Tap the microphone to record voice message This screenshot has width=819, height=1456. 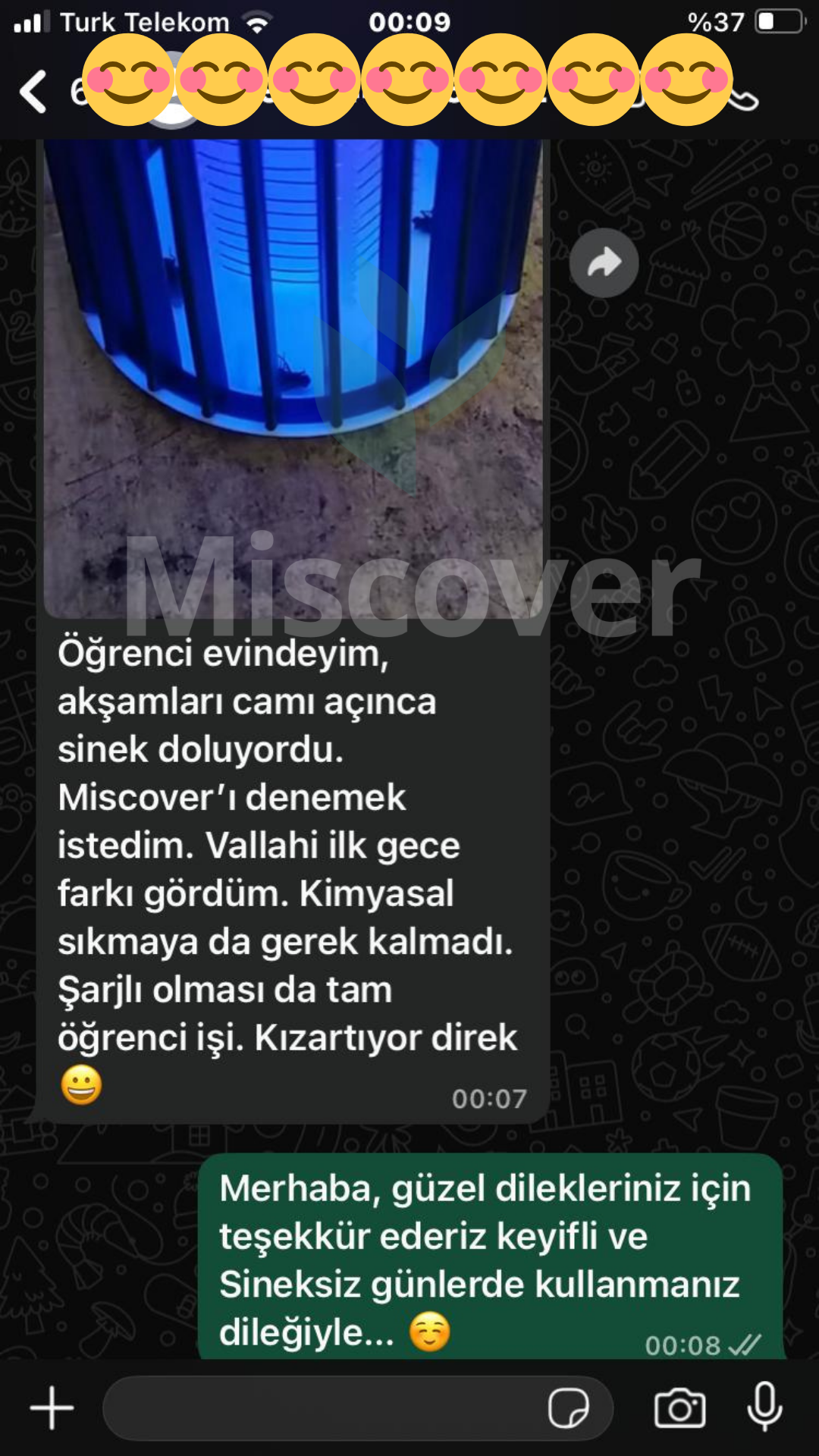click(x=764, y=1407)
